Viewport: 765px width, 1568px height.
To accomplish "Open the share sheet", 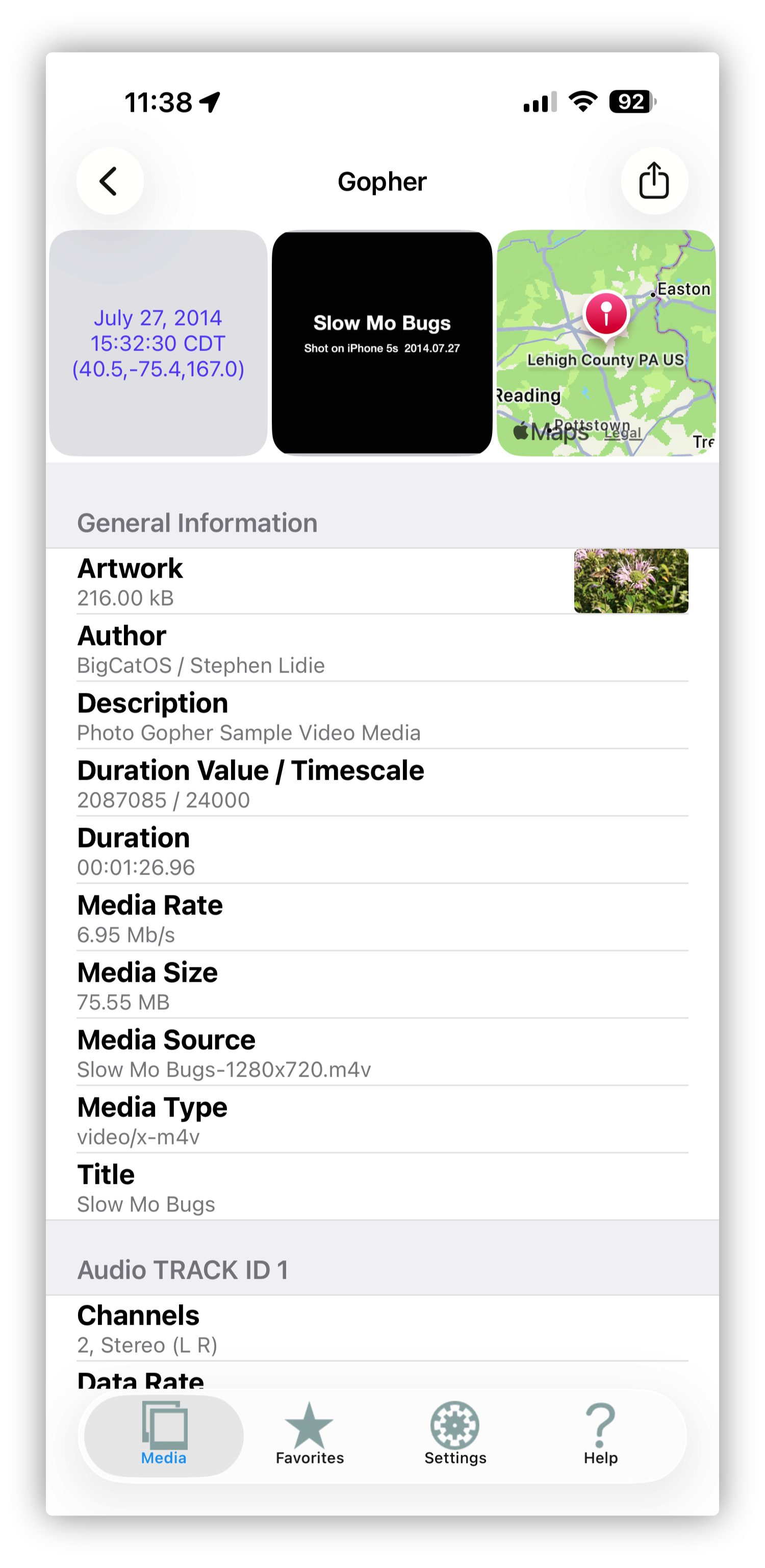I will pos(654,181).
